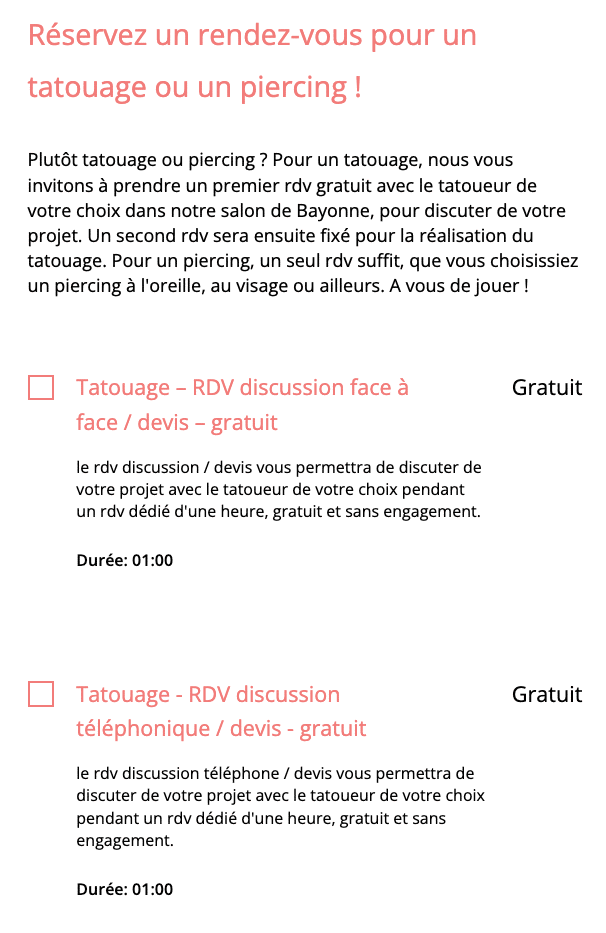Select the phone tattoo discussion checkbox
Viewport: 606px width, 933px height.
(41, 694)
